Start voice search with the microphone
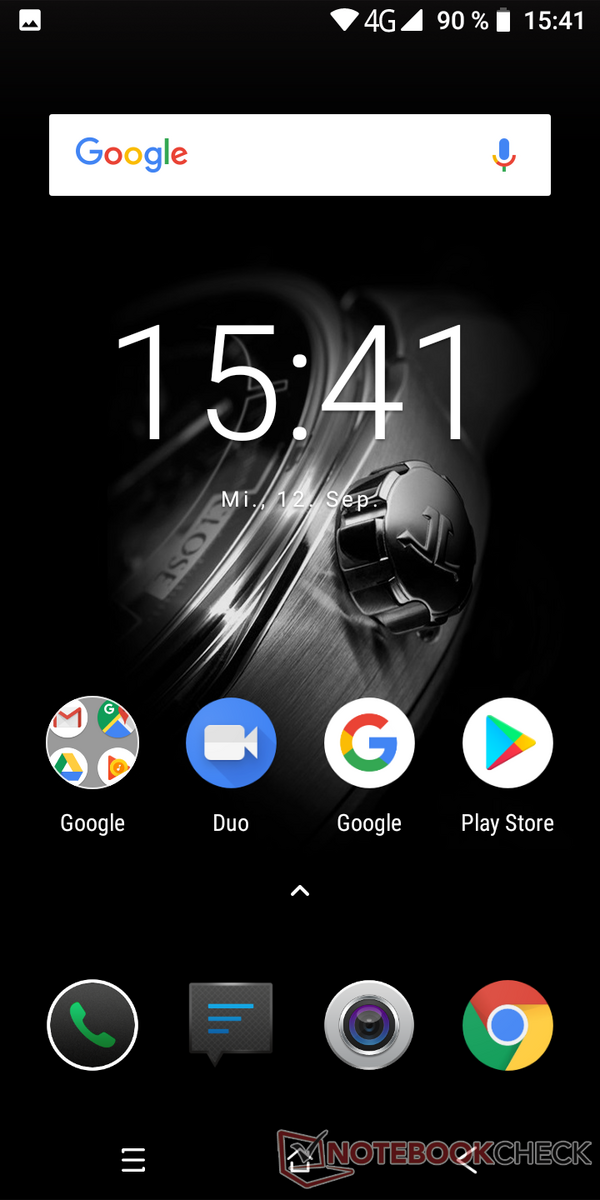 coord(504,155)
